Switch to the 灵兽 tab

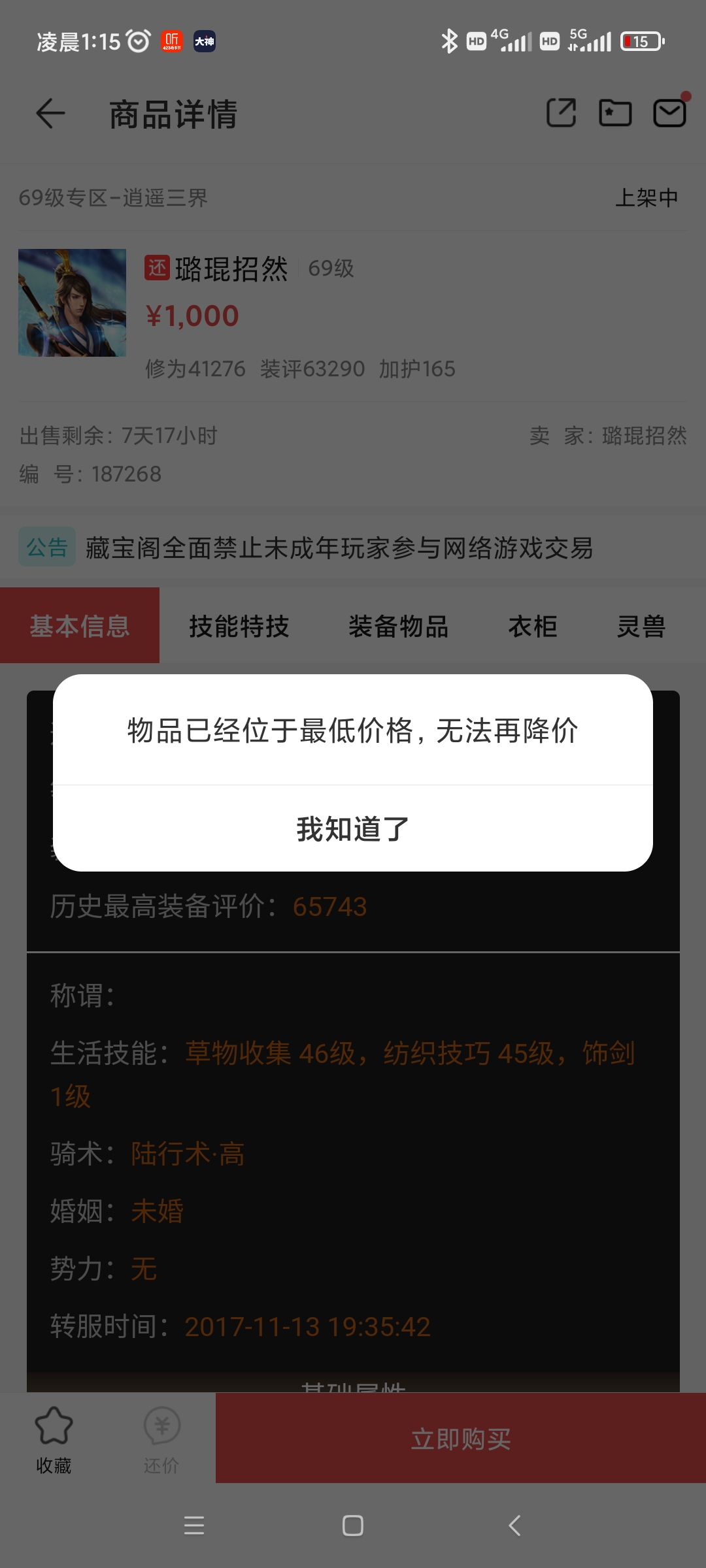pyautogui.click(x=641, y=626)
